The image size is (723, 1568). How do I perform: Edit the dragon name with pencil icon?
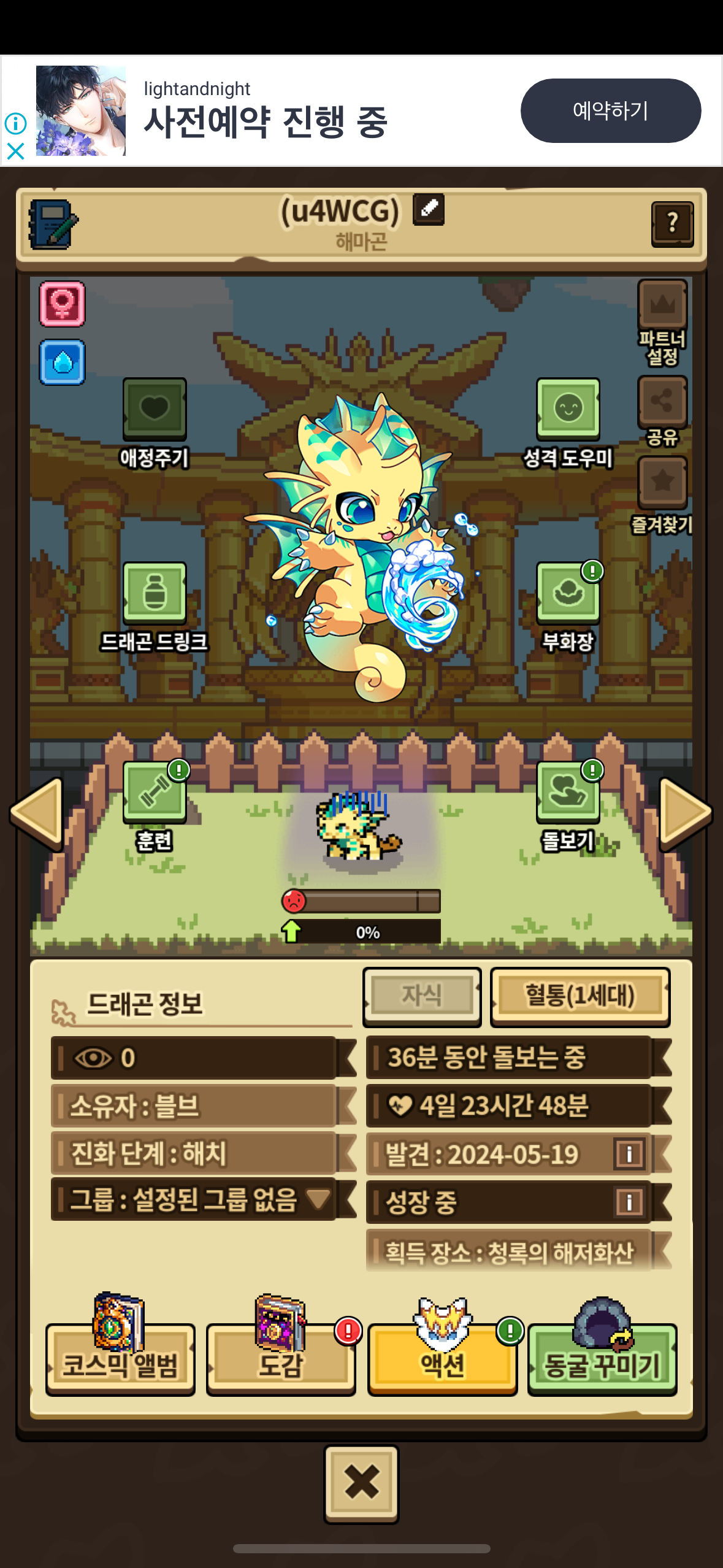(429, 209)
